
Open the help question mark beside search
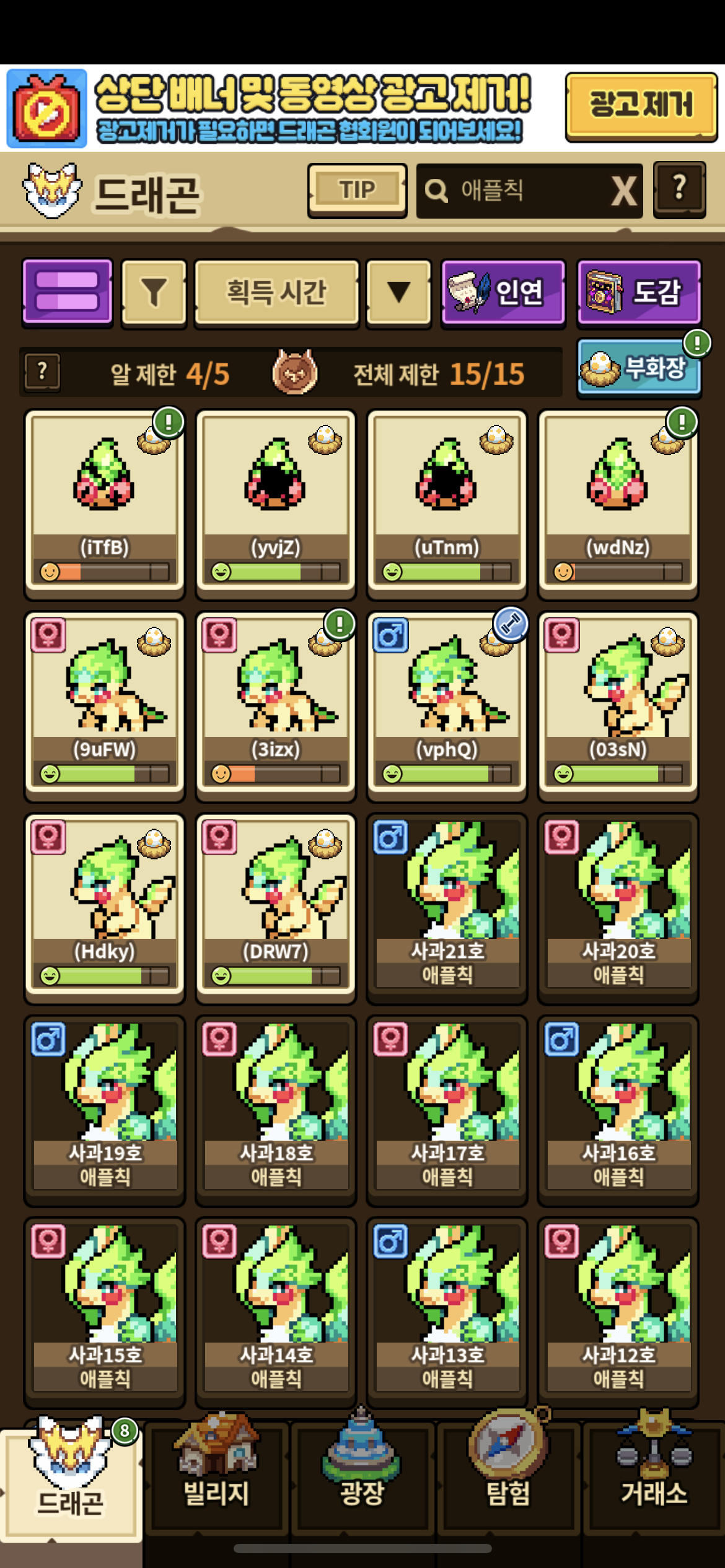point(679,189)
